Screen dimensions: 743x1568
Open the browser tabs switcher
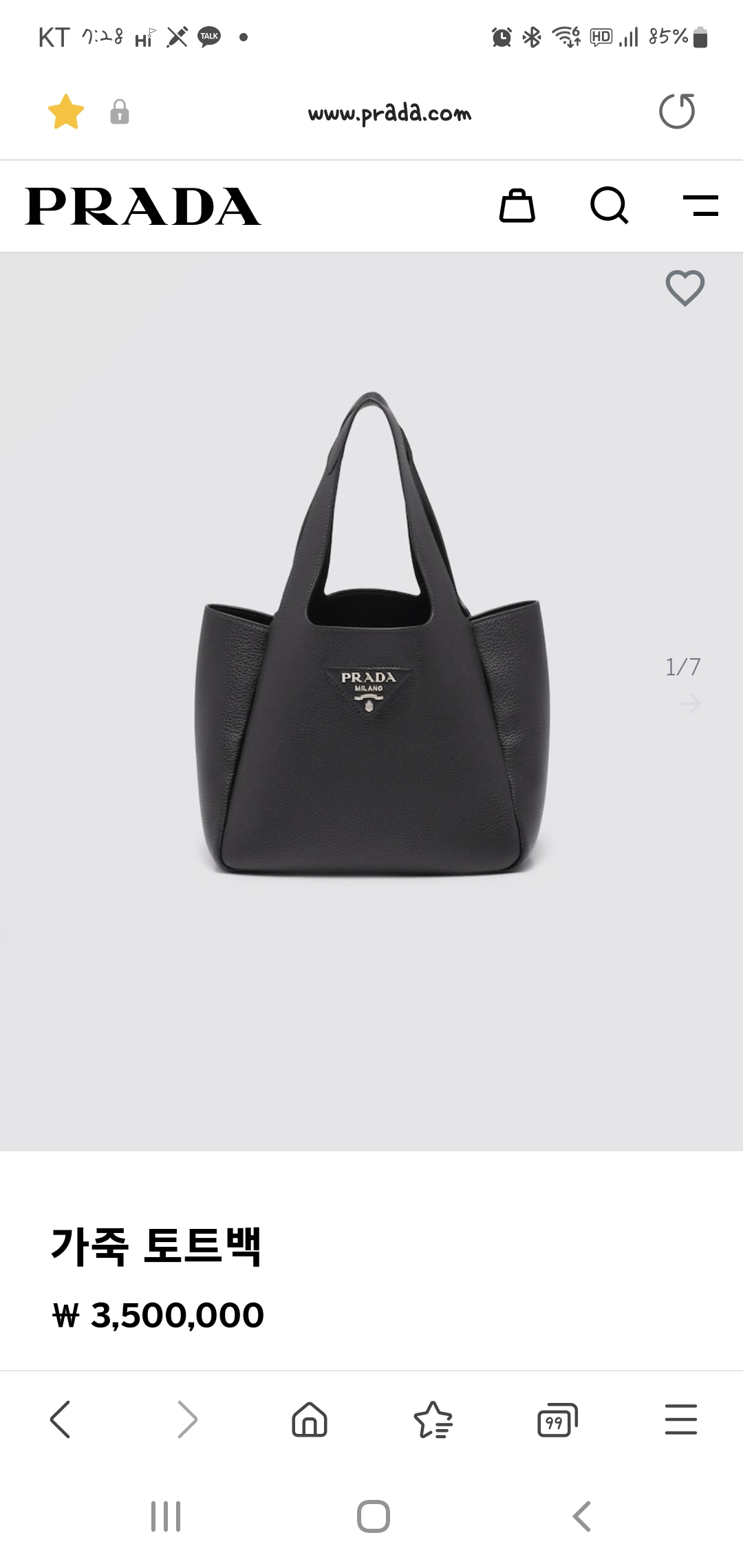click(x=557, y=1419)
